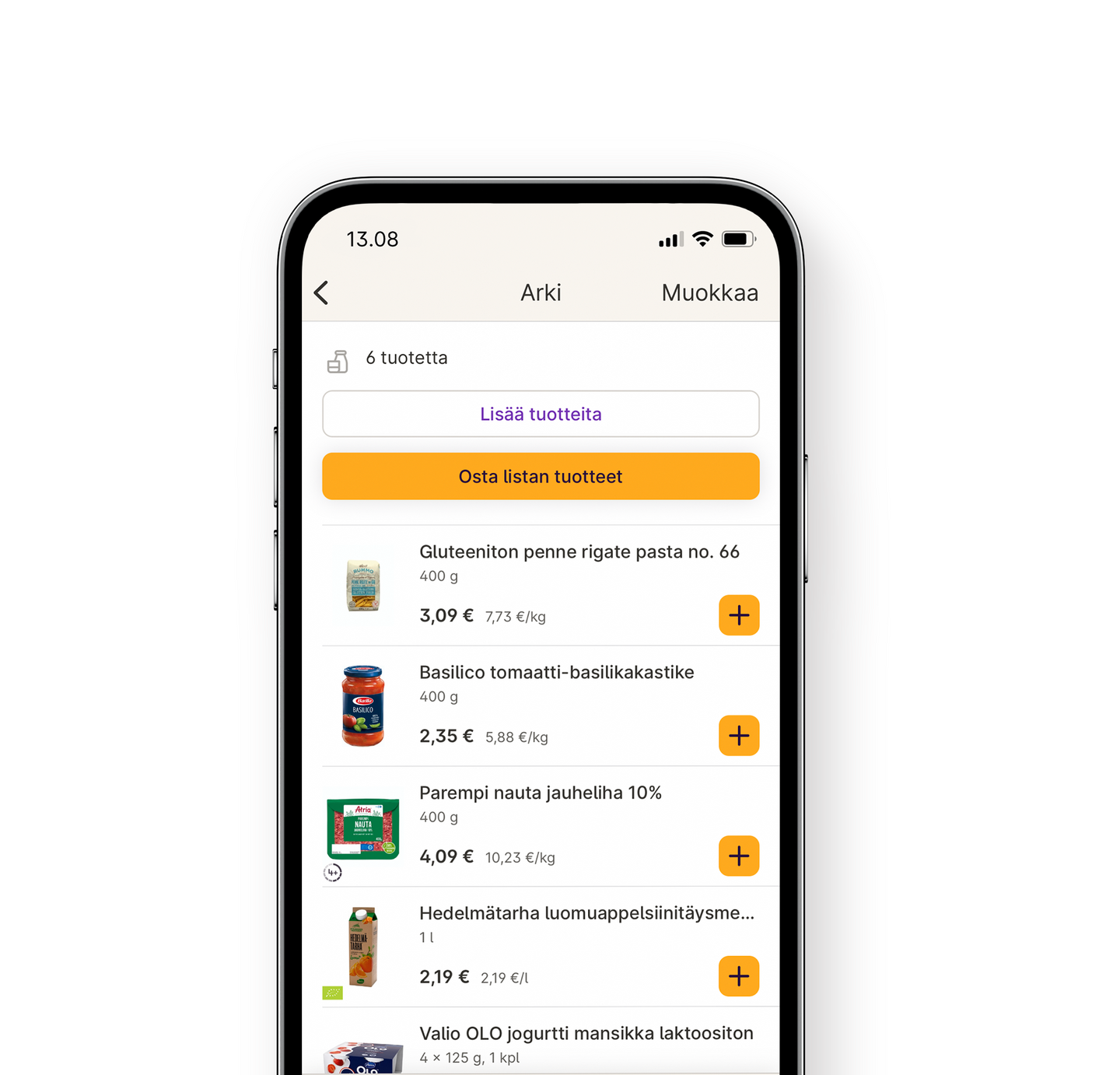The height and width of the screenshot is (1075, 1120).
Task: Tap Lisää tuotteita to add products
Action: click(541, 414)
